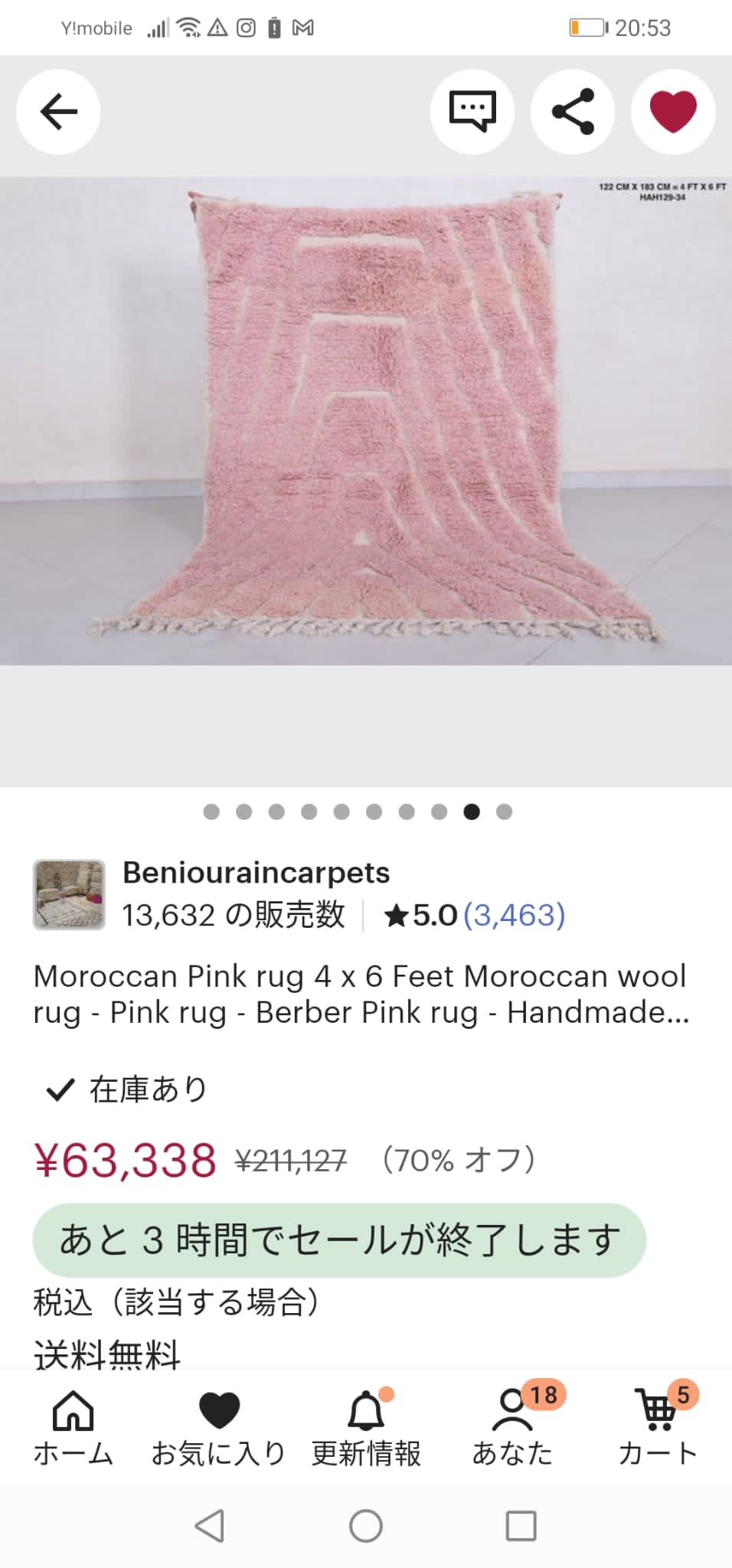Tap system recent apps square

(521, 1526)
